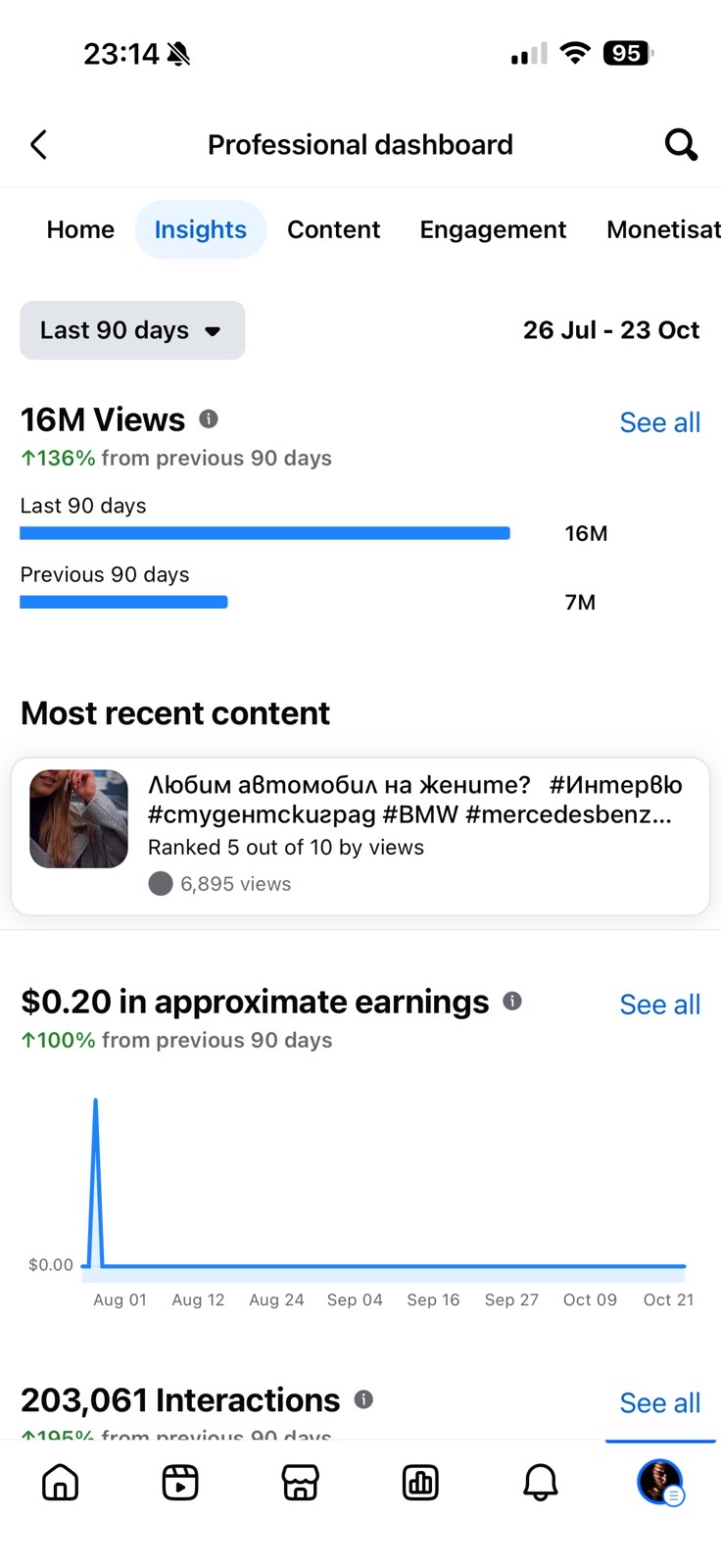Image resolution: width=721 pixels, height=1568 pixels.
Task: Open the insights chart icon in bottom navigation
Action: 420,1482
